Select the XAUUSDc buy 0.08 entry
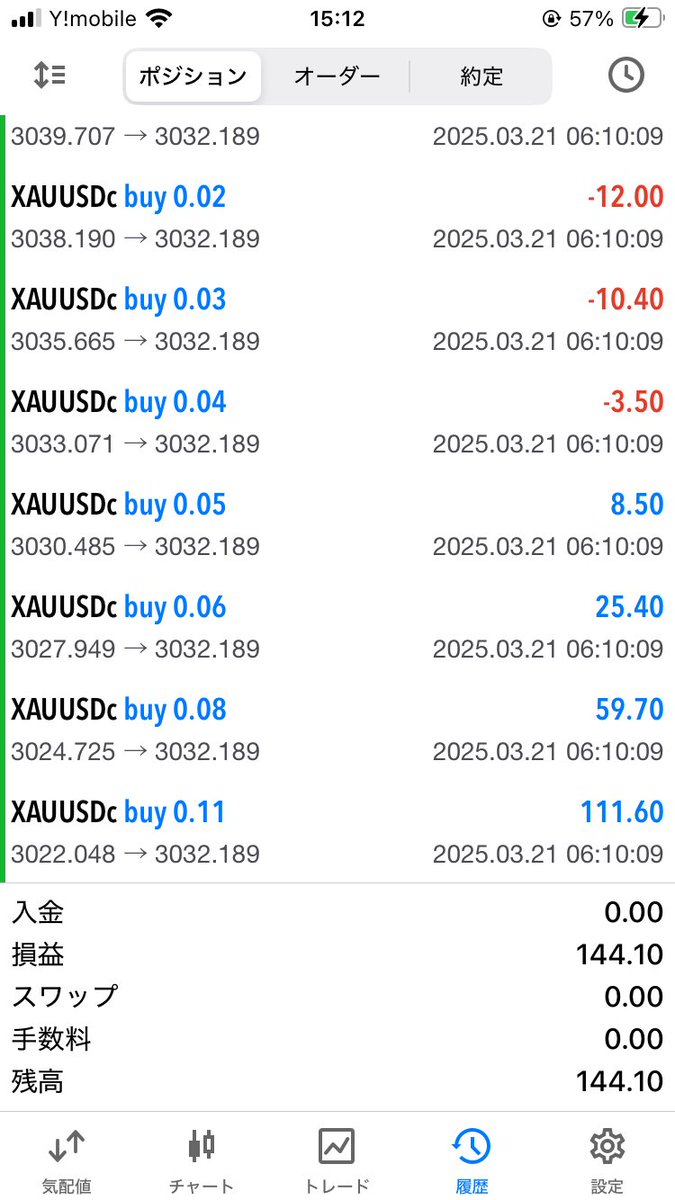 tap(337, 729)
